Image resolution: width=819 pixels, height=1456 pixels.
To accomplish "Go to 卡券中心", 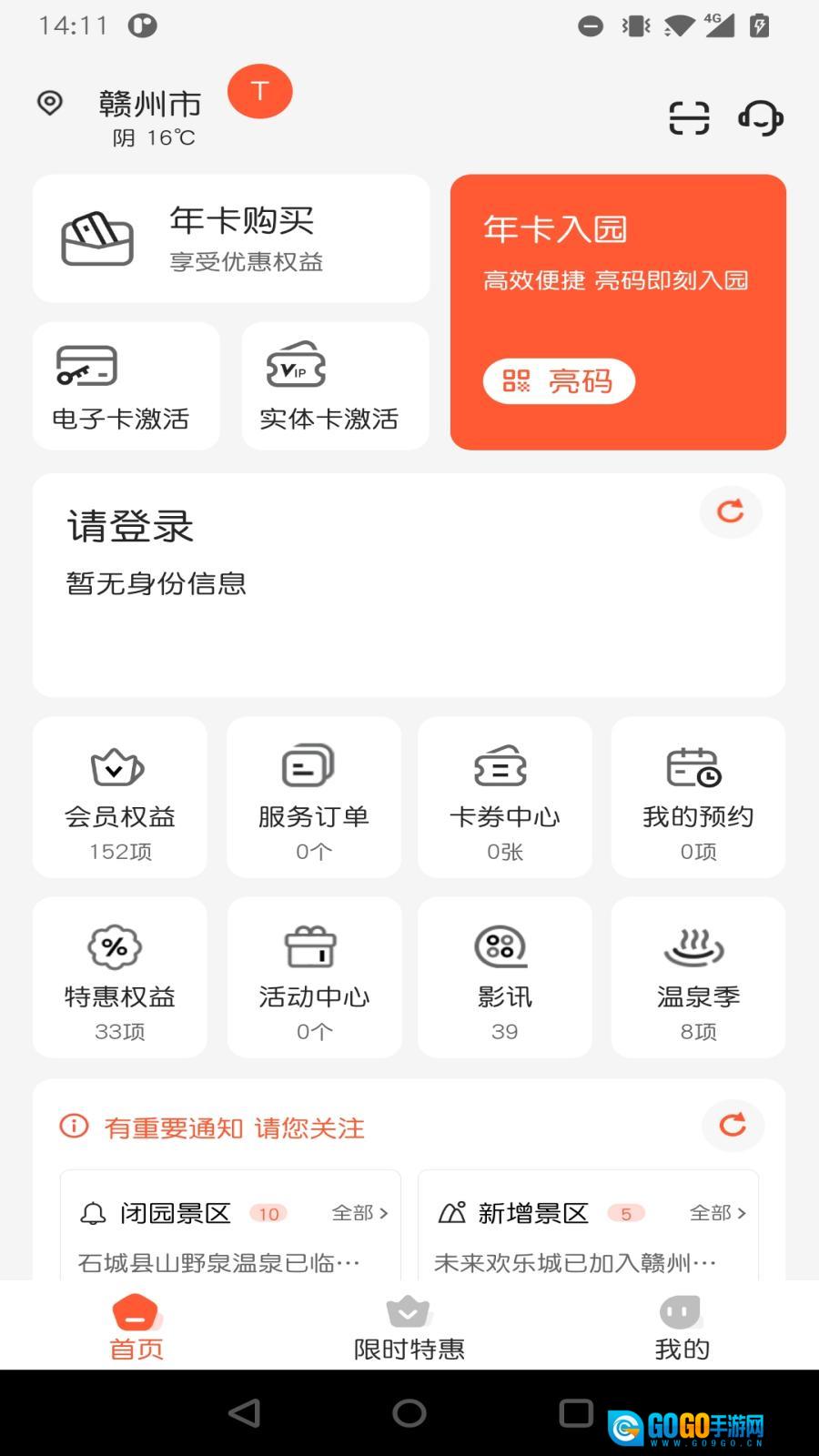I will point(505,796).
